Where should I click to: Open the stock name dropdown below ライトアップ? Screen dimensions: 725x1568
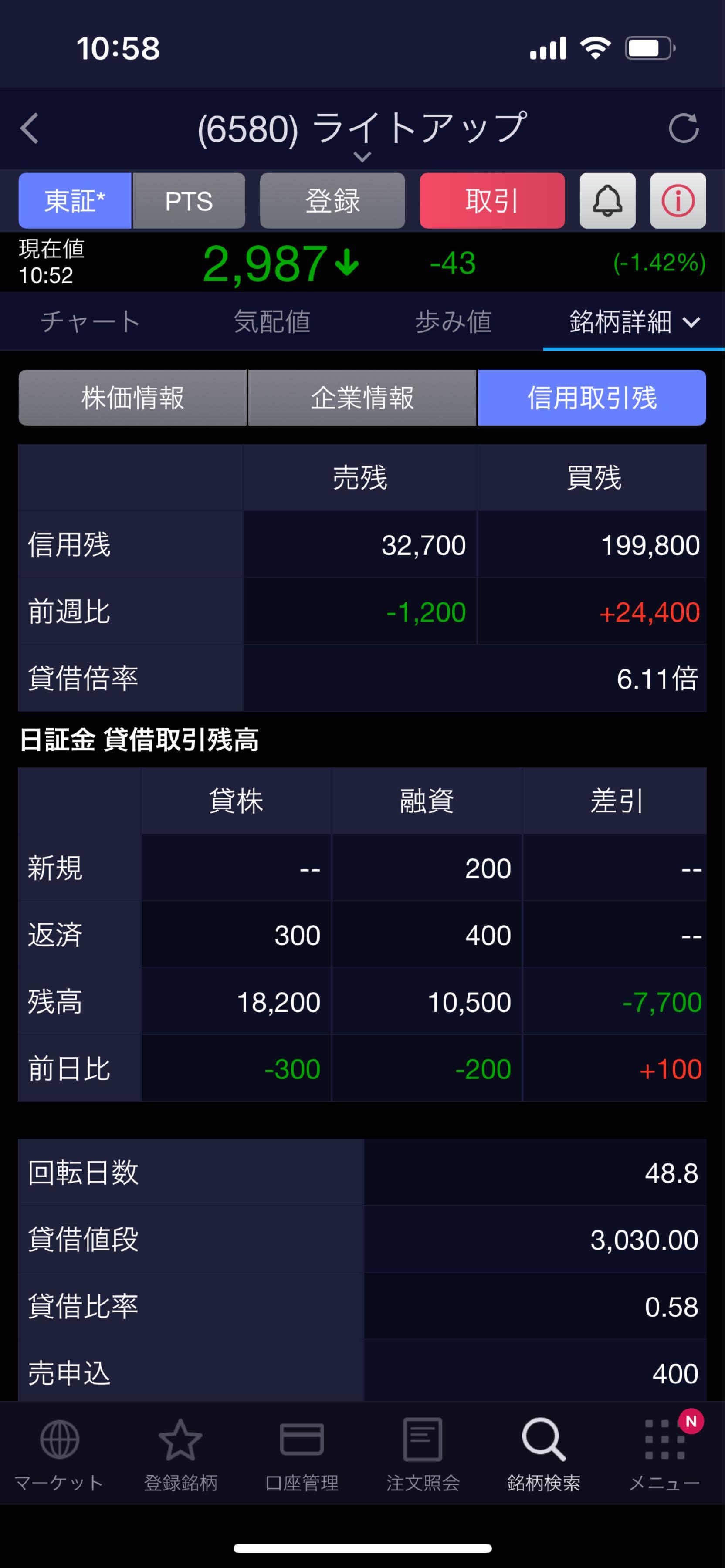tap(362, 157)
